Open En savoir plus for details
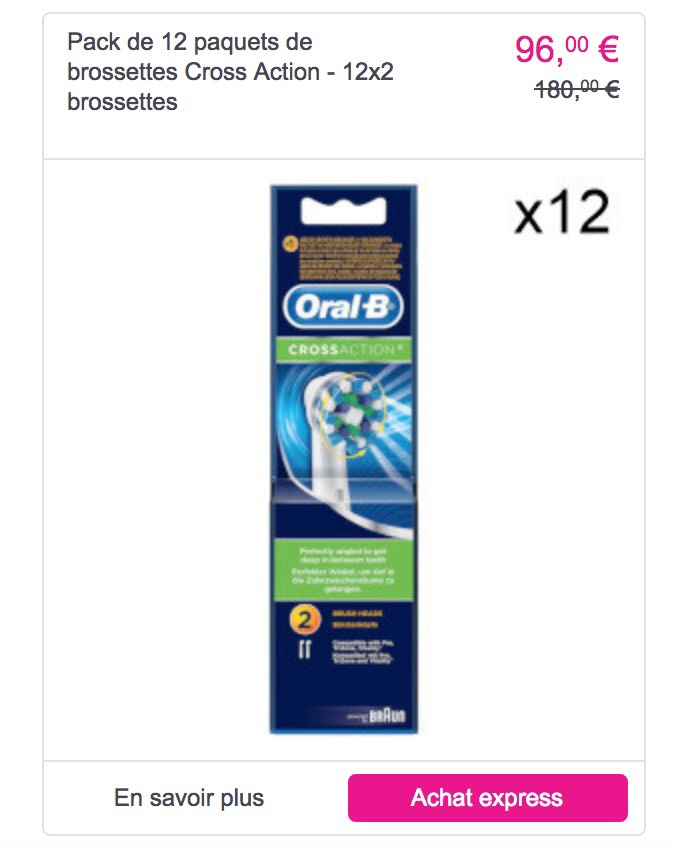Screen dimensions: 678x850 189,798
